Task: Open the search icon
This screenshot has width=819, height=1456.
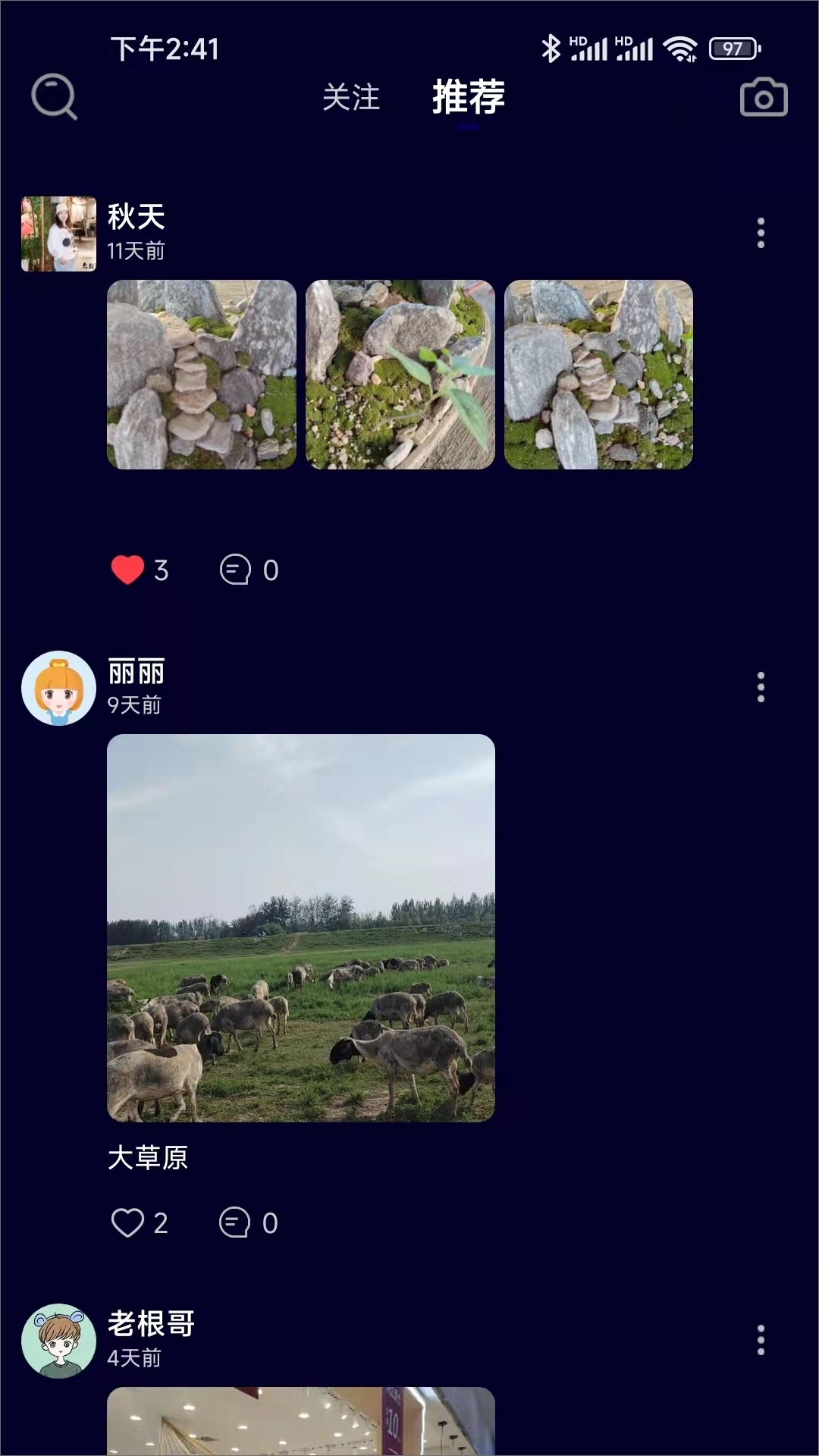Action: (52, 97)
